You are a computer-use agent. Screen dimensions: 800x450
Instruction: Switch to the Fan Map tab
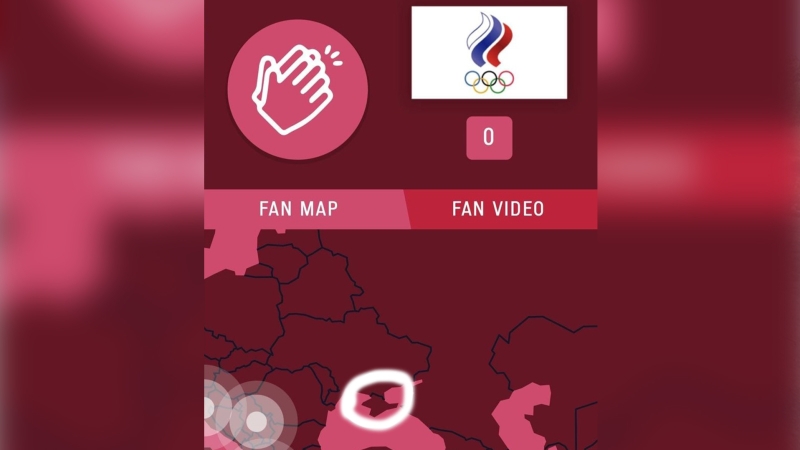pos(298,209)
